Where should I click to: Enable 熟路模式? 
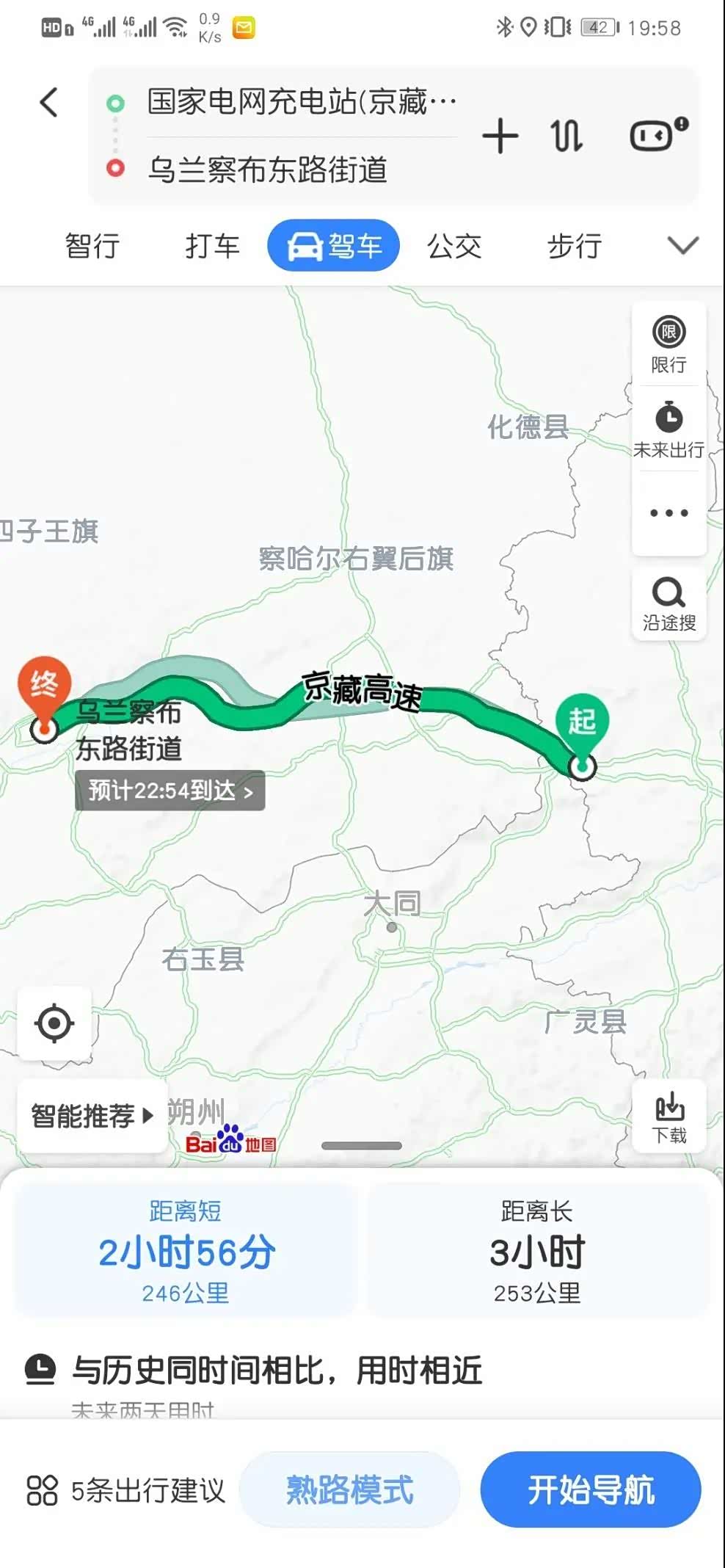[x=349, y=1490]
